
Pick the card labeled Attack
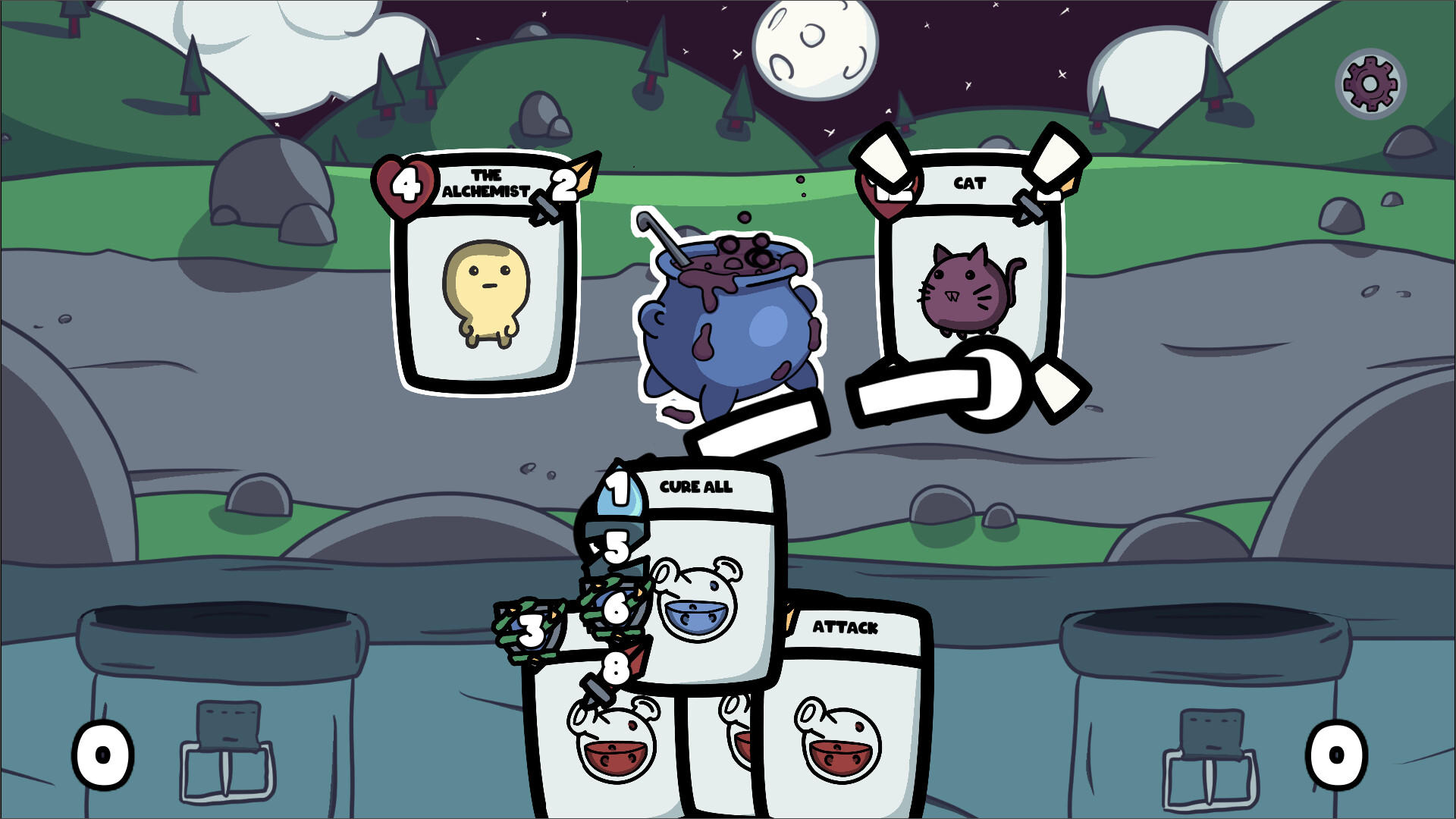[x=846, y=713]
